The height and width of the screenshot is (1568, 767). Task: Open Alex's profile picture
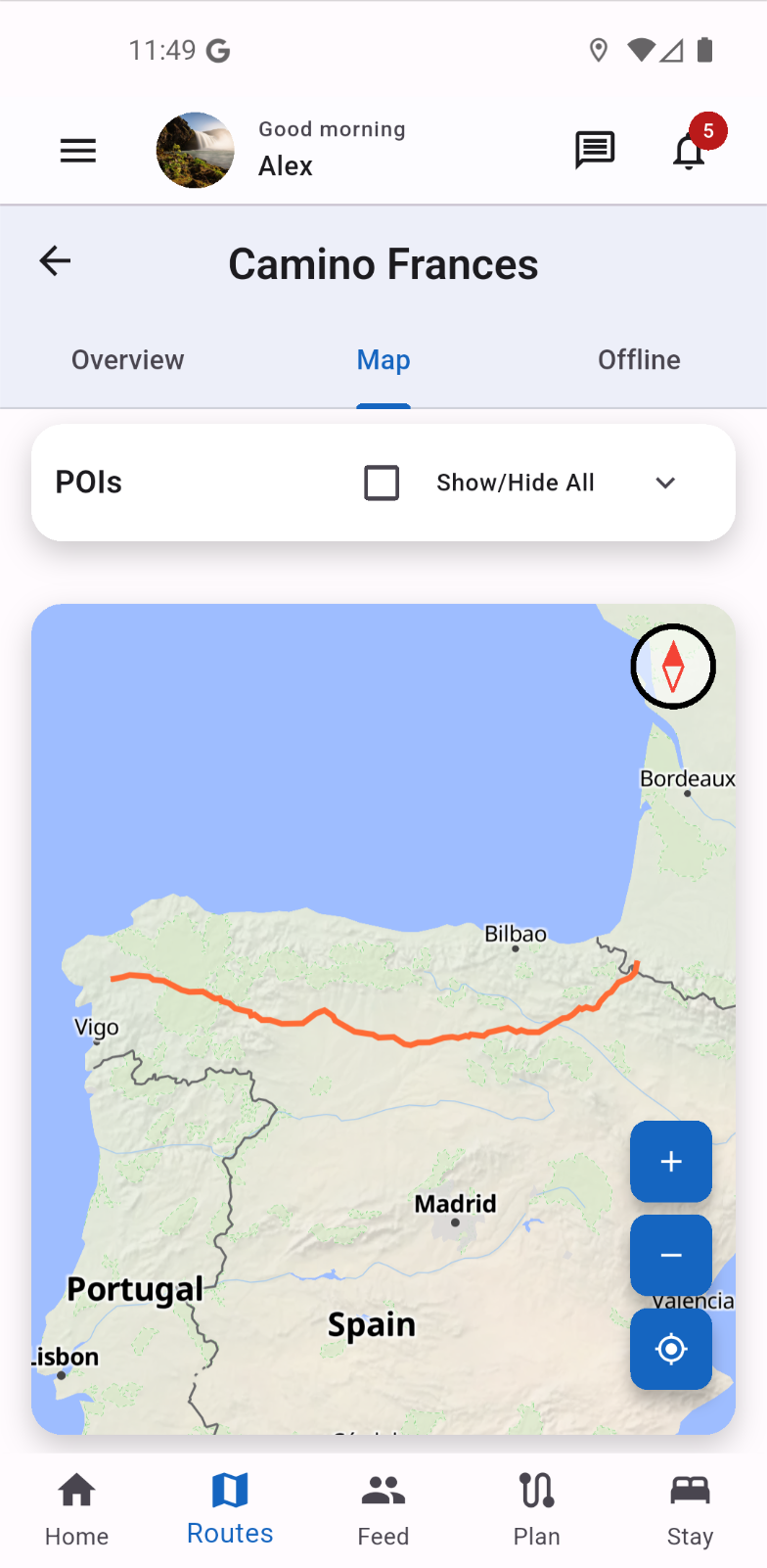196,151
